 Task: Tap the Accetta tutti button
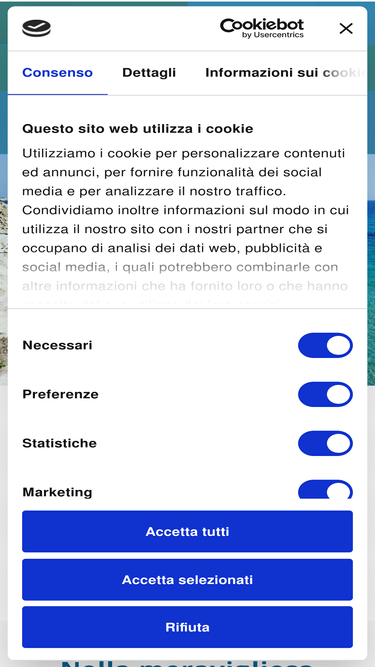[188, 531]
